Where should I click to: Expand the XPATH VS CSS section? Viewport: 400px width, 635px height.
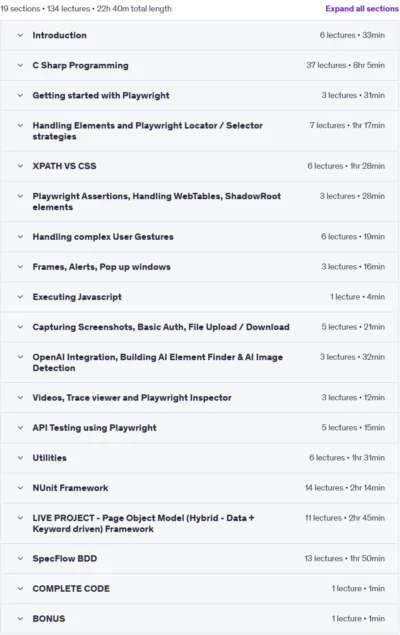click(200, 166)
